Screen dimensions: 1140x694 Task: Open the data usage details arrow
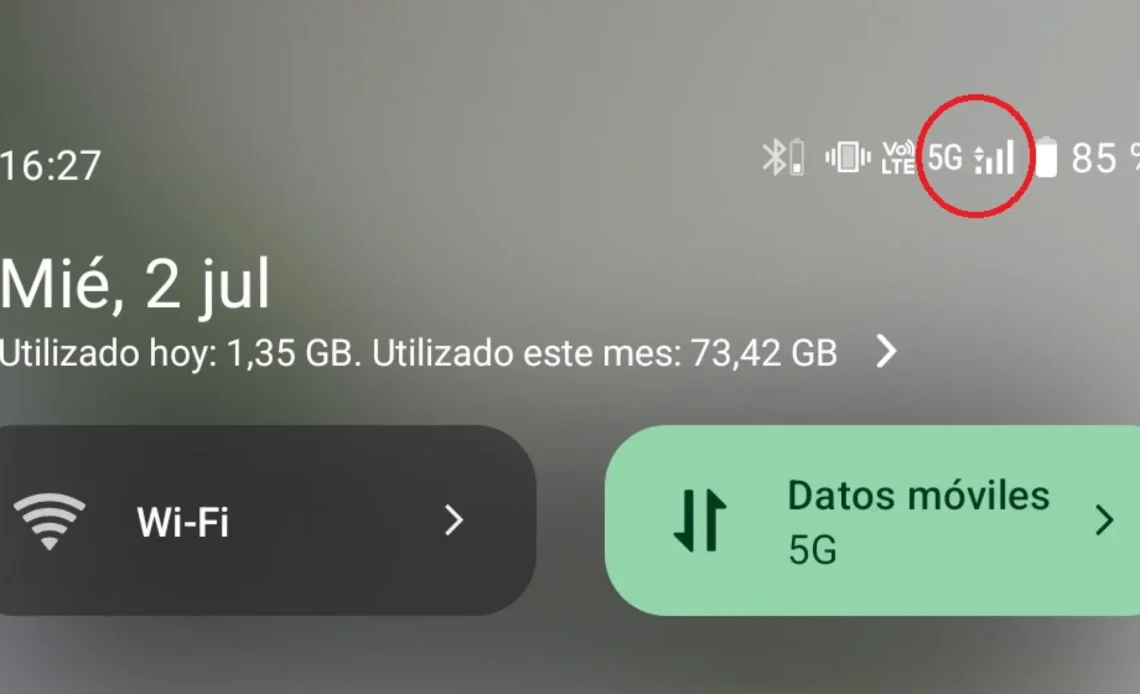[x=886, y=352]
